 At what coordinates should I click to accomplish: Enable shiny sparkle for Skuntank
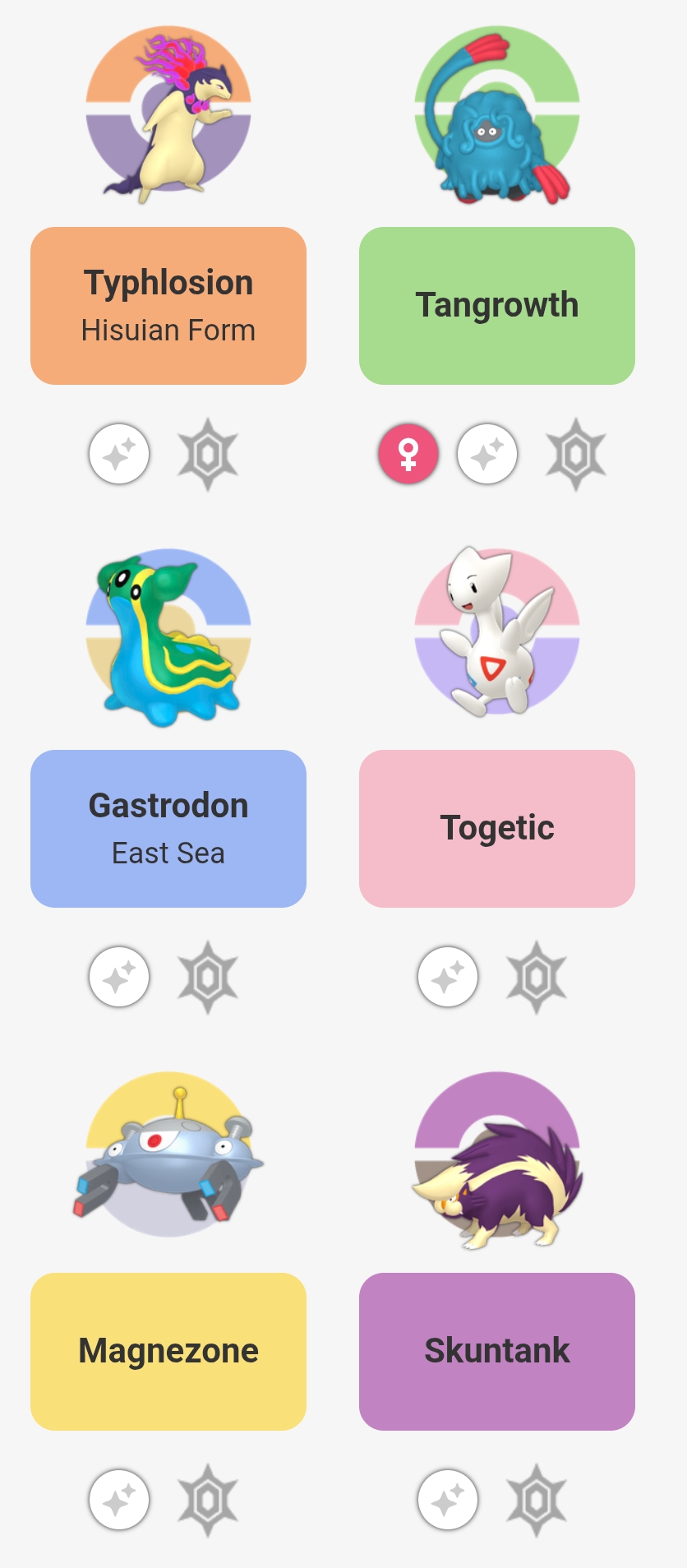coord(448,1500)
